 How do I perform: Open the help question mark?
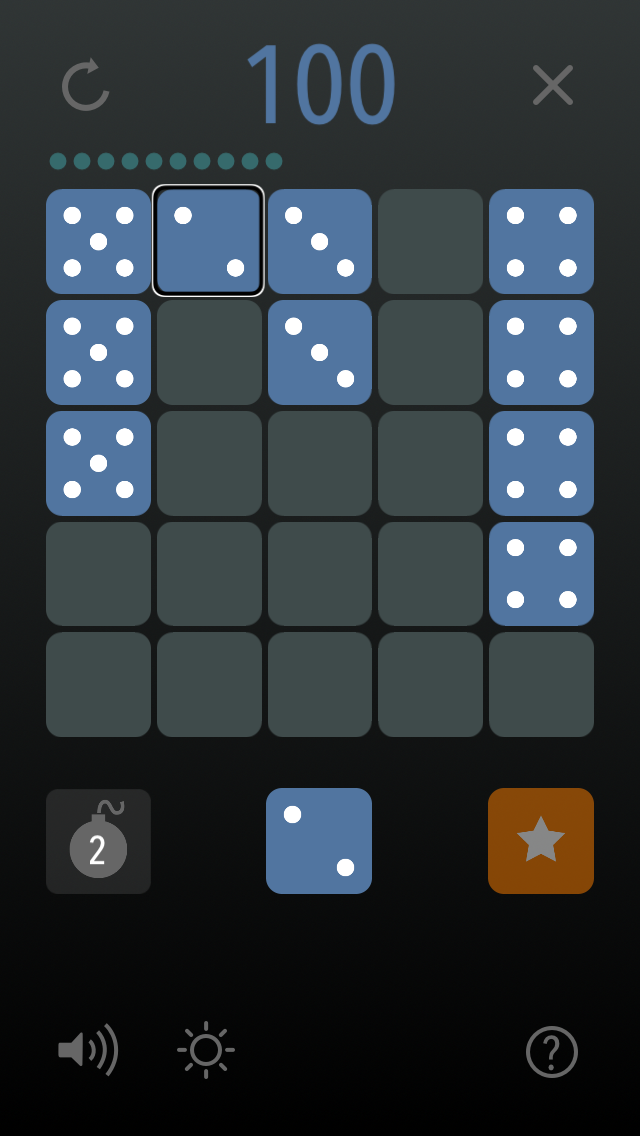click(x=552, y=1052)
